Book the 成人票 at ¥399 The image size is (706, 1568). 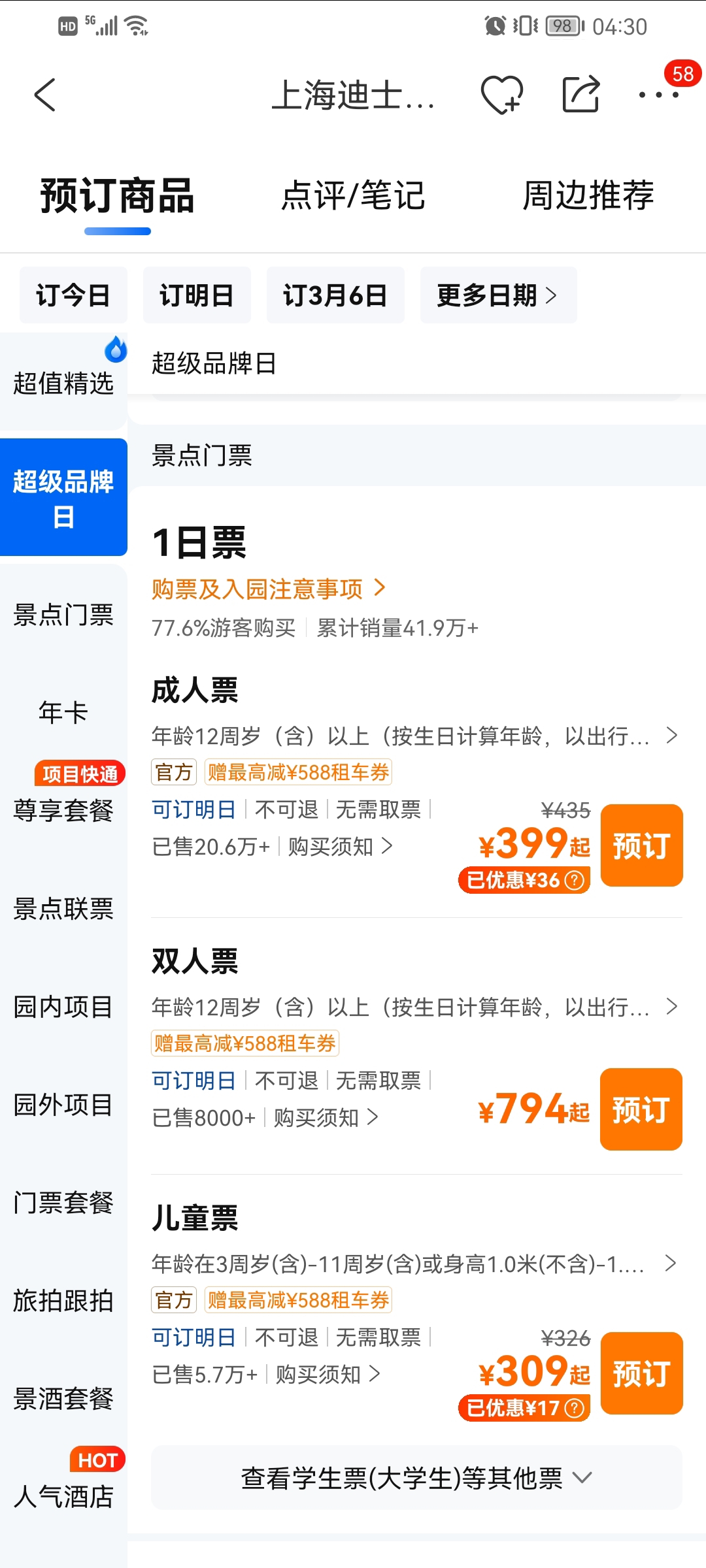(642, 845)
